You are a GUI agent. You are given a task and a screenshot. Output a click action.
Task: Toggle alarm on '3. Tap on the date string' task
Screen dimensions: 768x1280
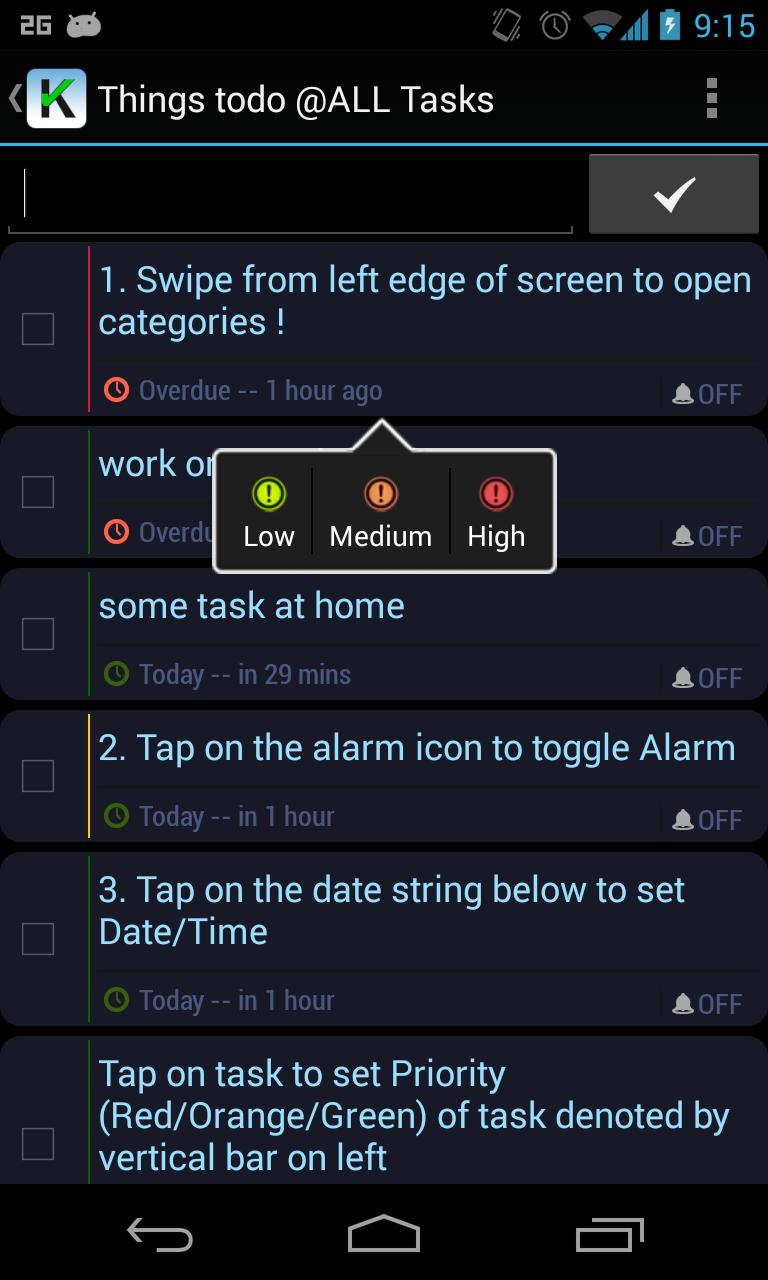click(708, 1003)
